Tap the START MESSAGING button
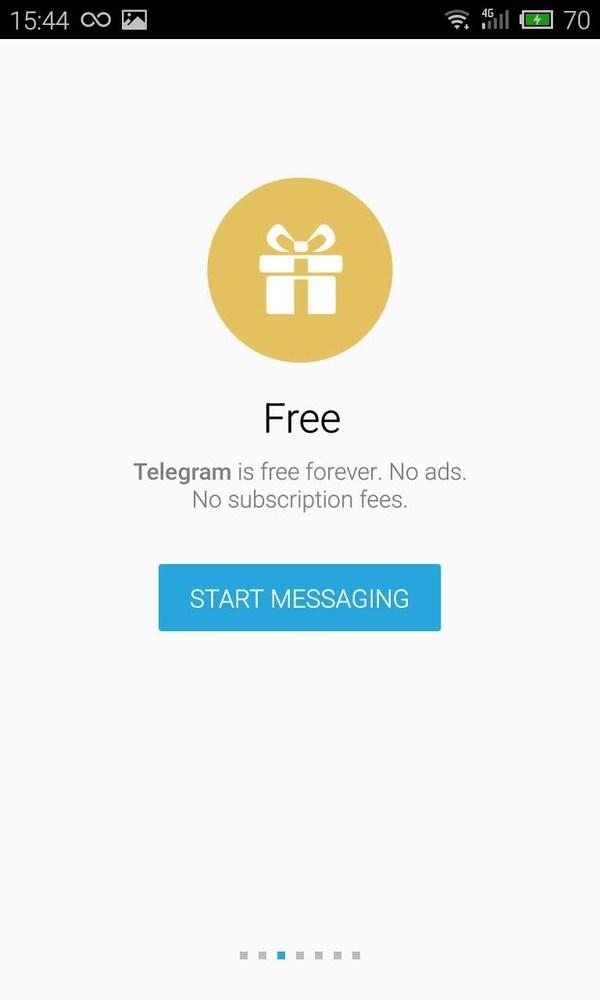Screen dimensions: 600x1000 click(x=299, y=598)
